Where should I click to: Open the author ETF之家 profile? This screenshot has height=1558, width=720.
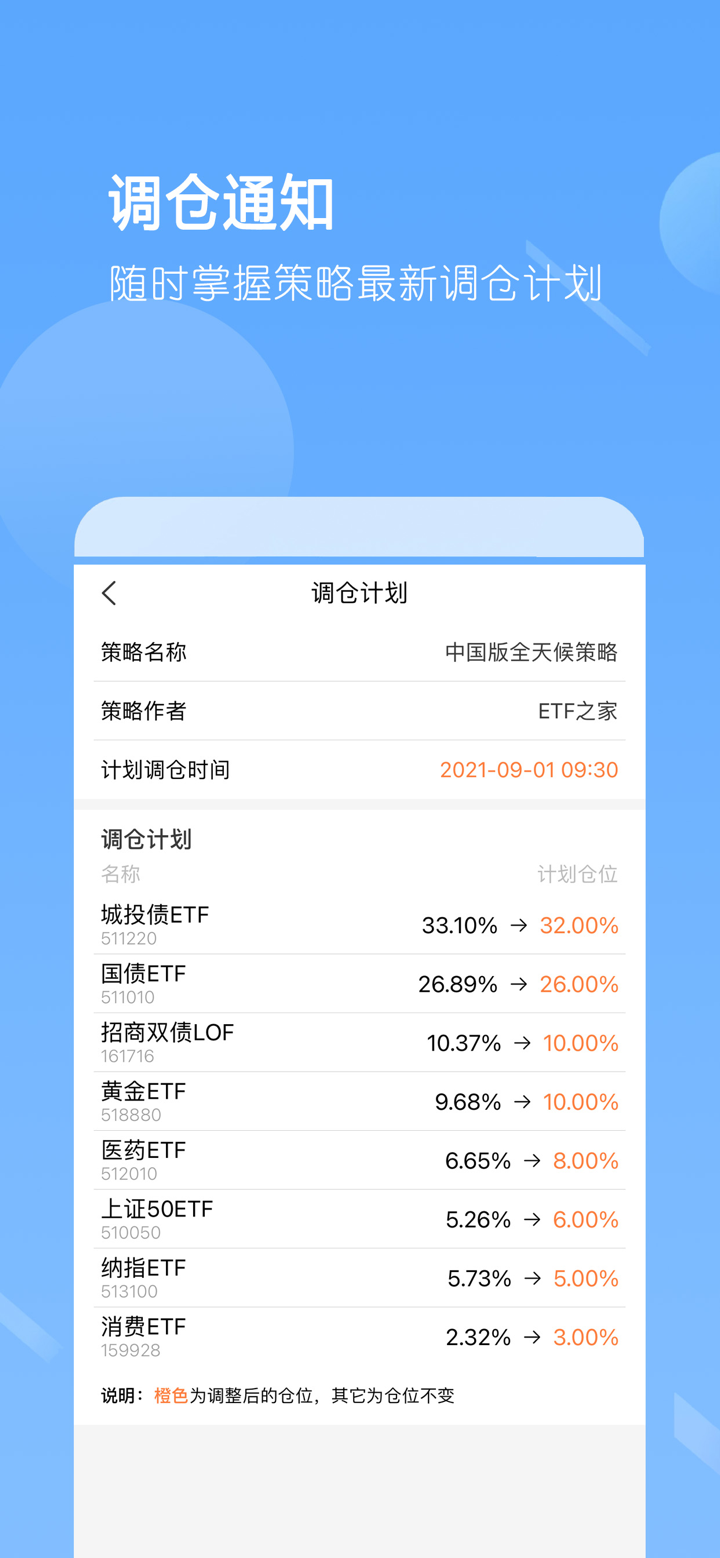(578, 711)
